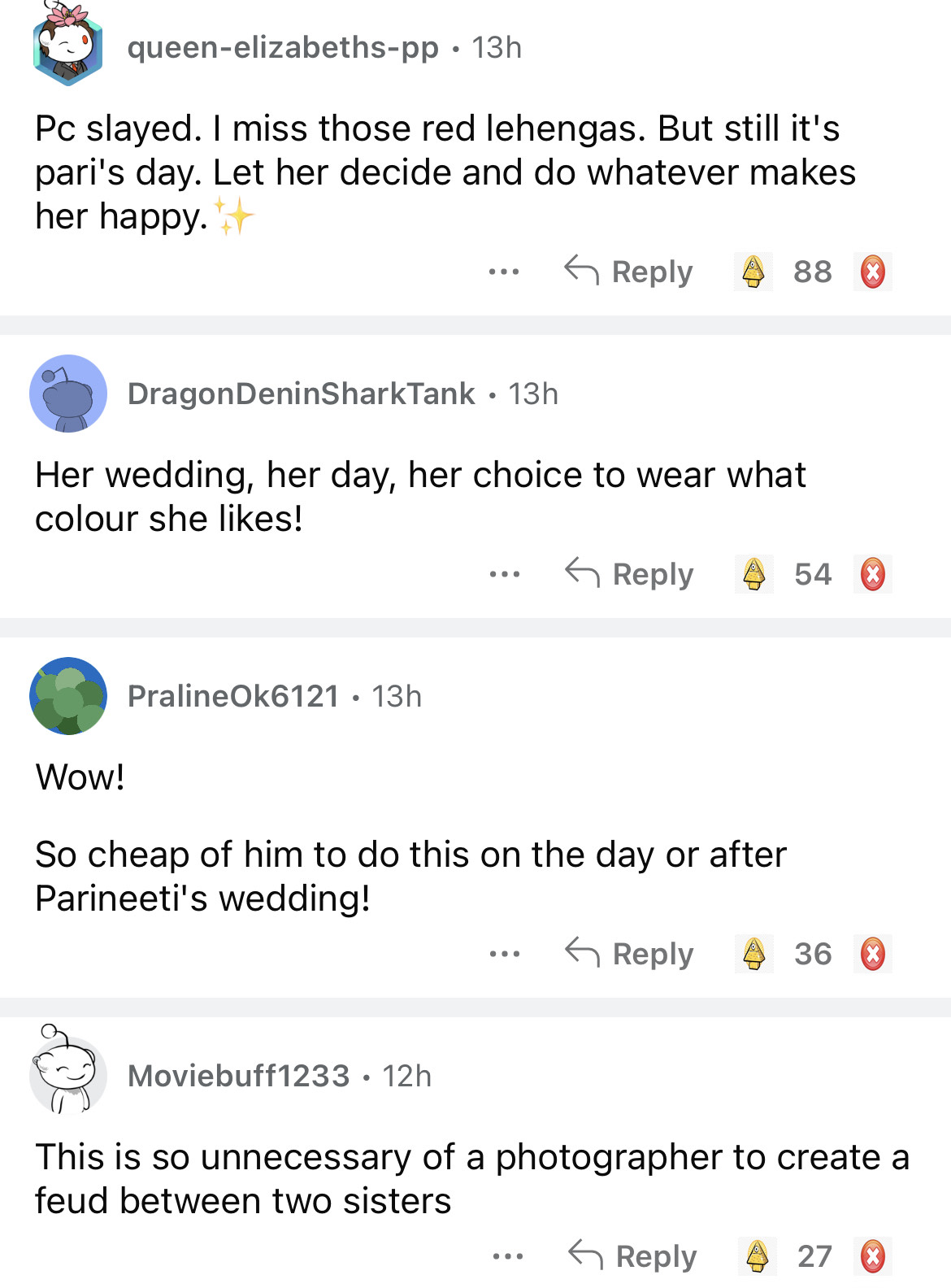Downvote Moviebuff1233's comment
951x1288 pixels.
pos(873,1256)
